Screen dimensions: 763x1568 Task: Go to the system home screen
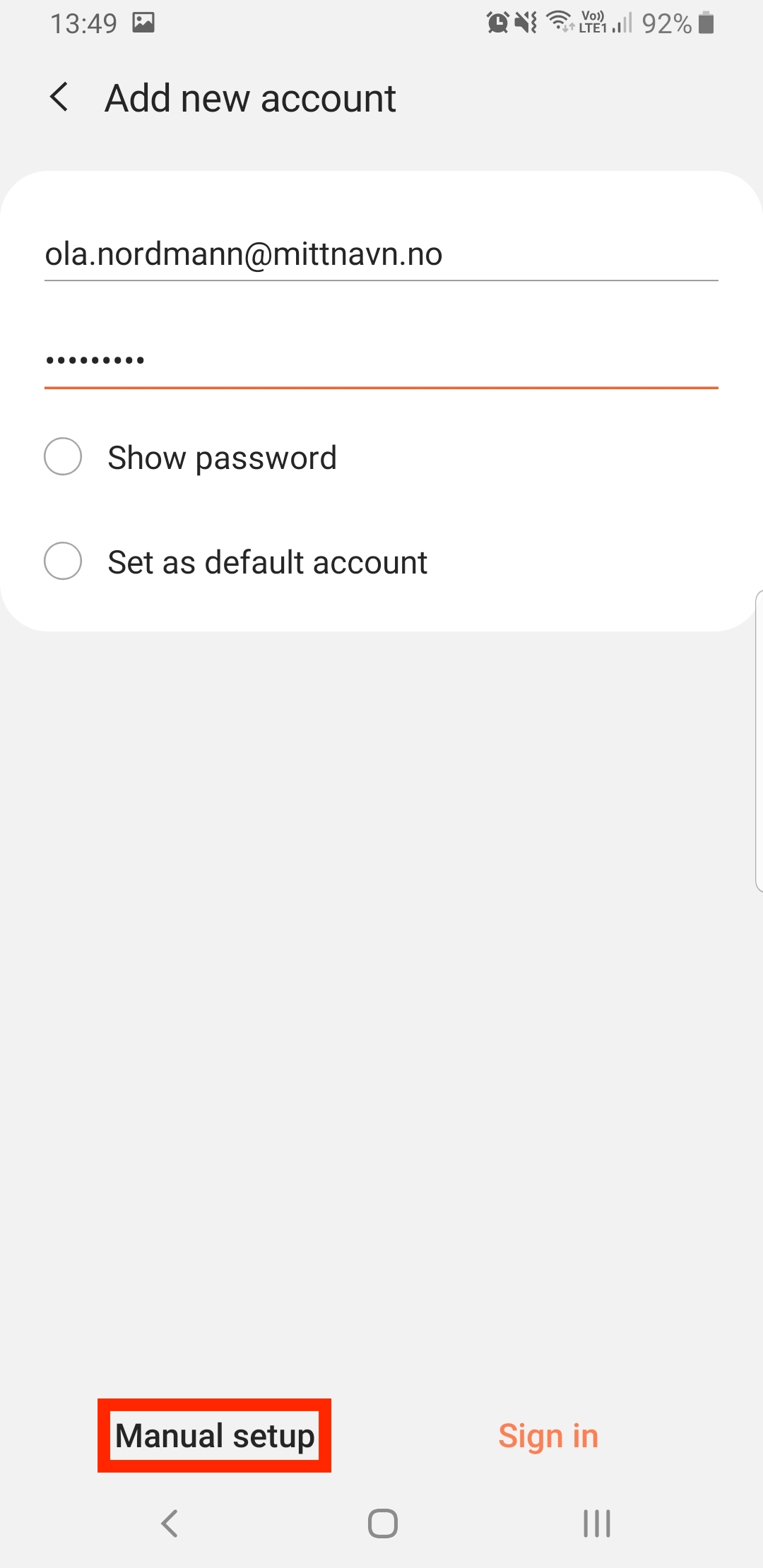pyautogui.click(x=382, y=1523)
